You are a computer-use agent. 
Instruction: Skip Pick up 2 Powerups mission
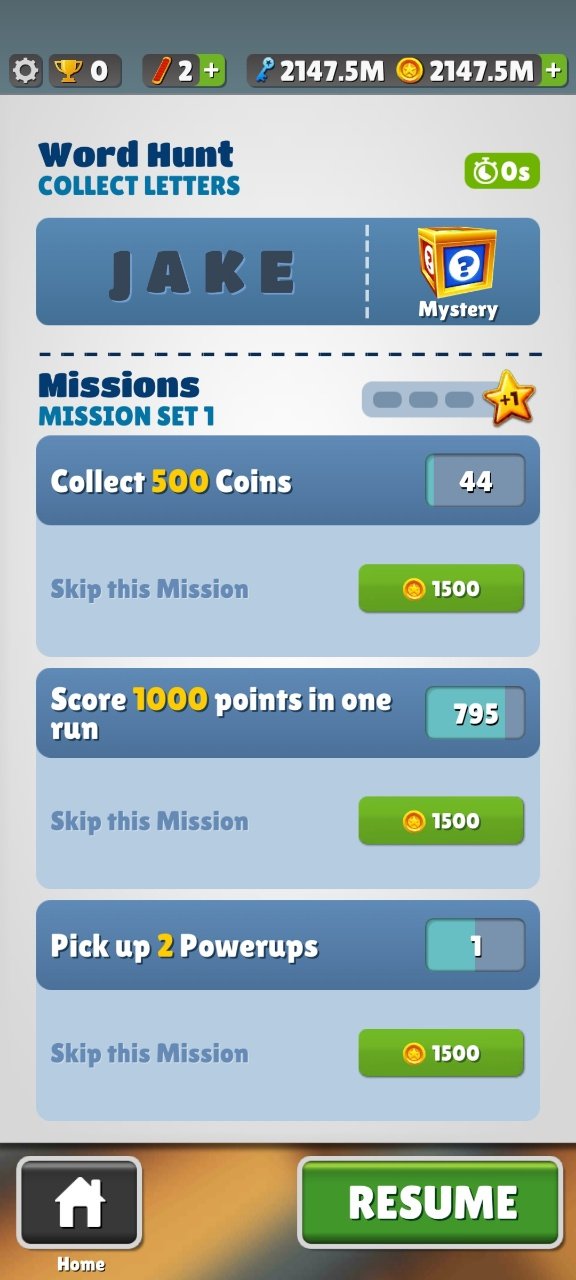441,1053
